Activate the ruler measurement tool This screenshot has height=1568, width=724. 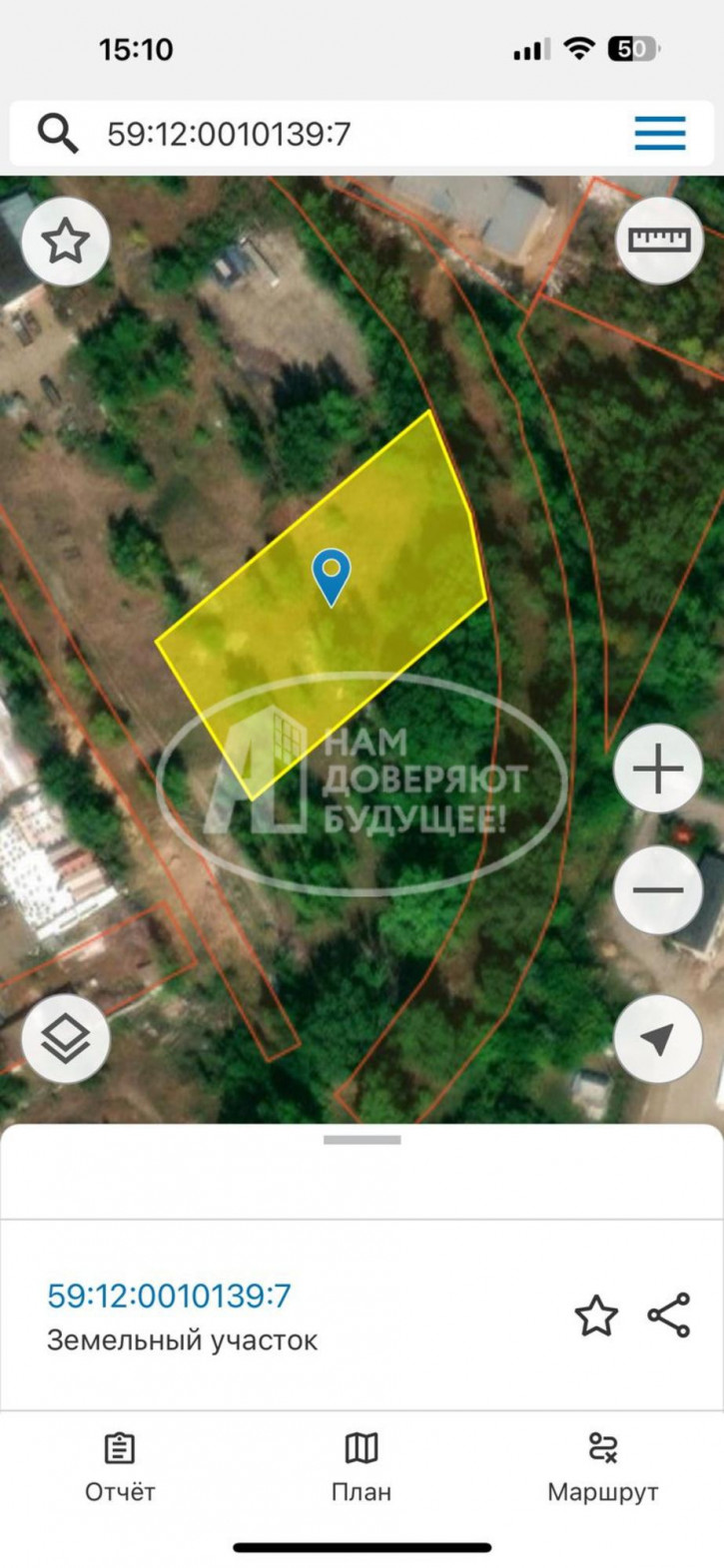[659, 241]
